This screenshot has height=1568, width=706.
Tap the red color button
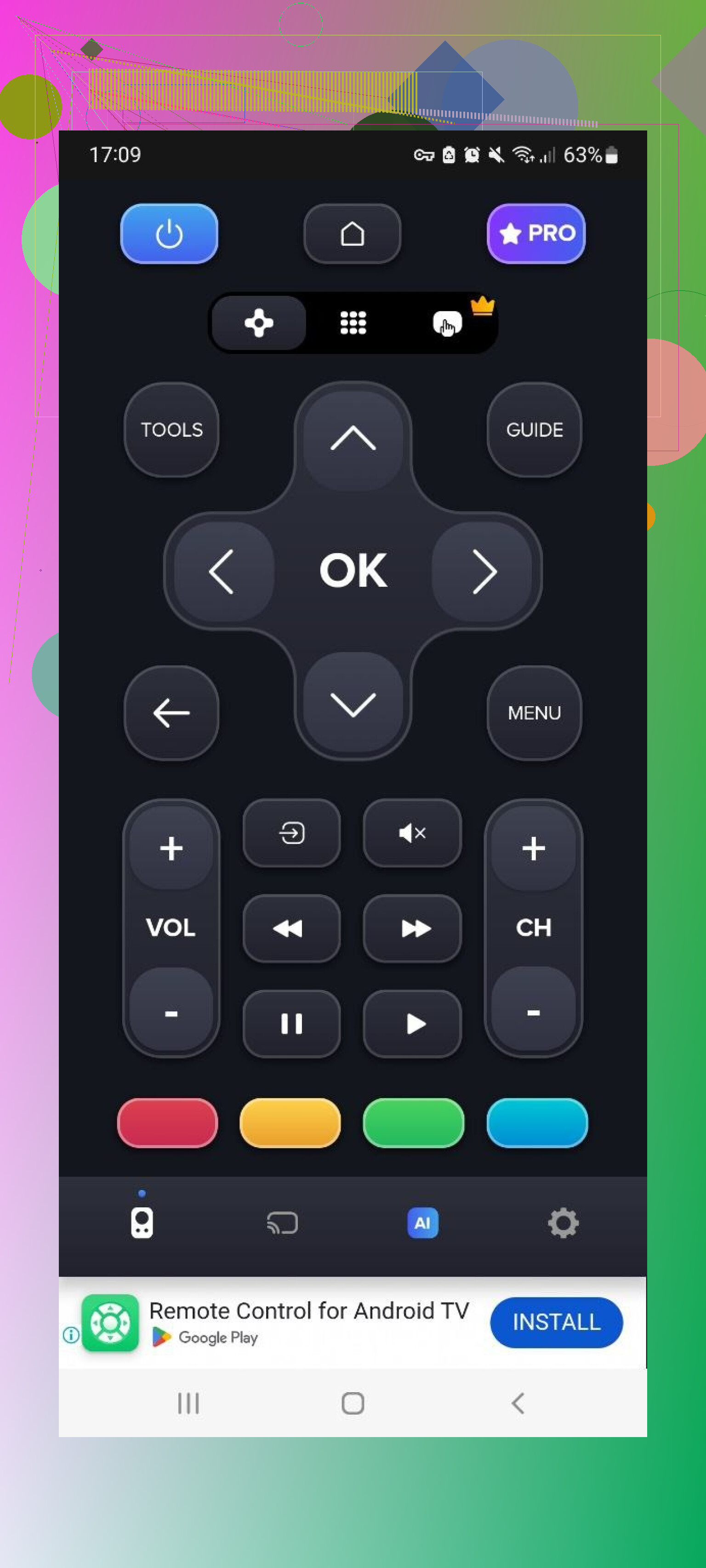coord(167,1122)
